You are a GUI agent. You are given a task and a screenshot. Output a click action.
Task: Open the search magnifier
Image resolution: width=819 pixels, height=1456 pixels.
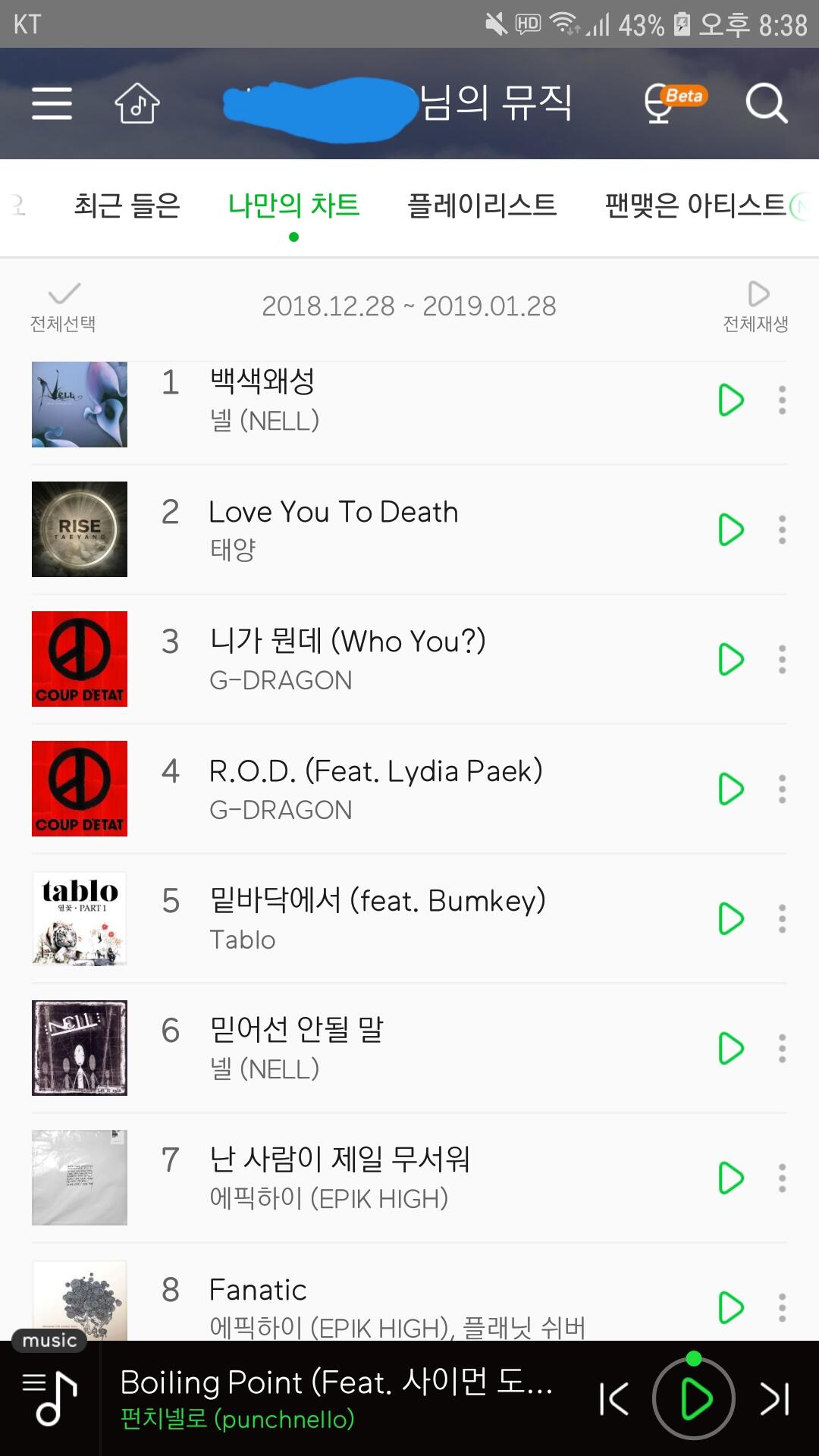[x=766, y=103]
